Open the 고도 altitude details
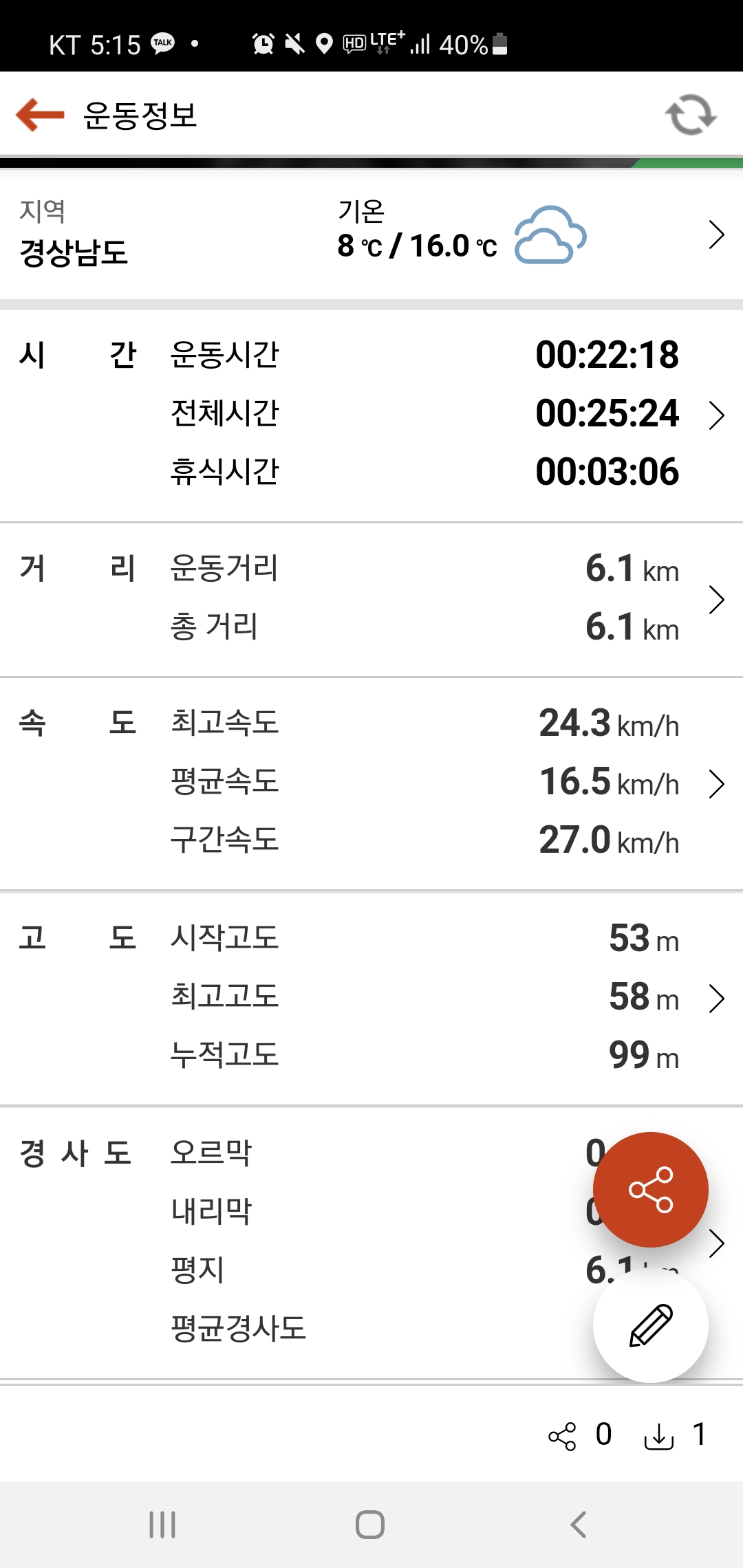This screenshot has height=1568, width=743. tap(716, 999)
